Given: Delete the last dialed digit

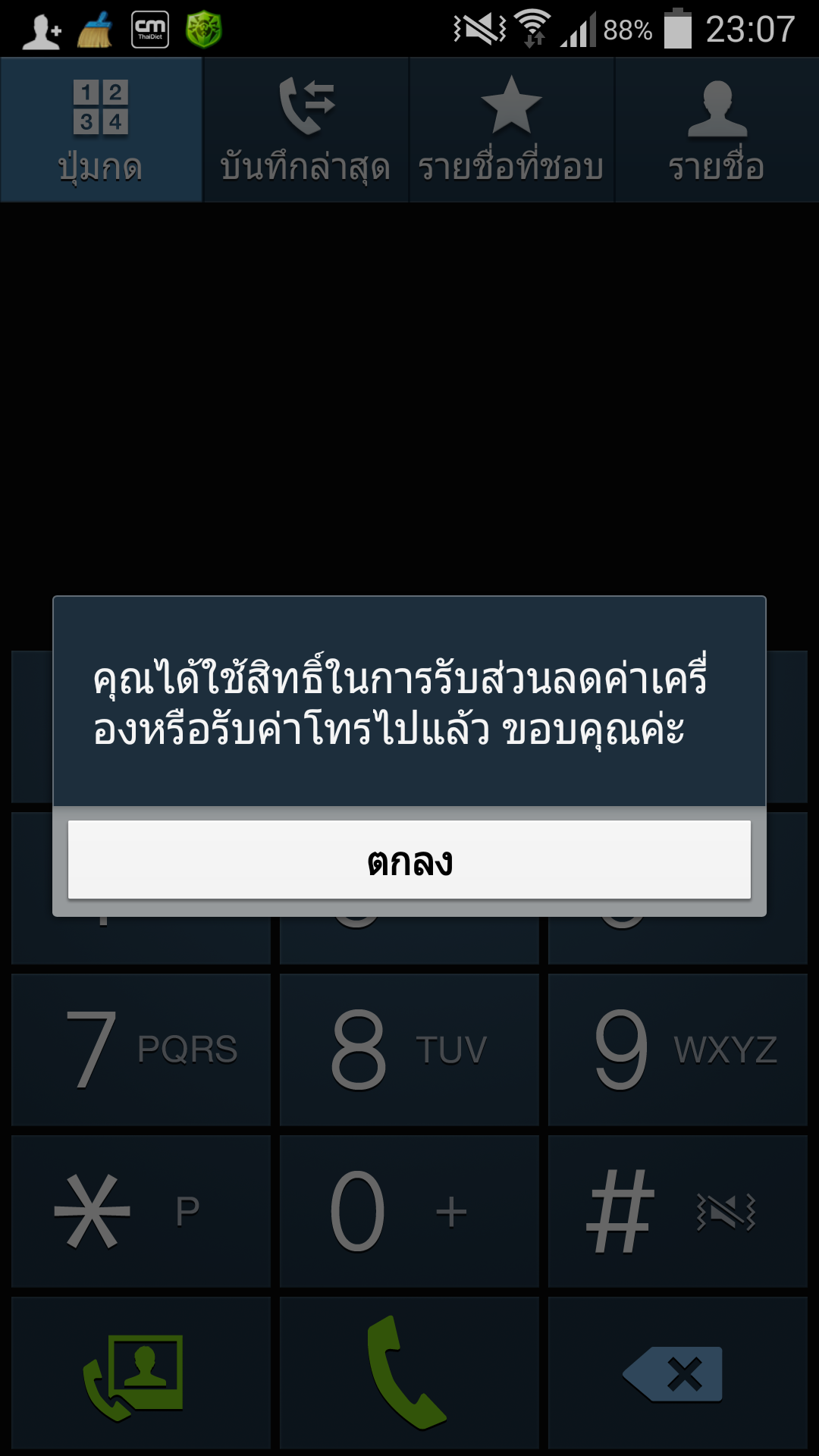Looking at the screenshot, I should click(678, 1373).
